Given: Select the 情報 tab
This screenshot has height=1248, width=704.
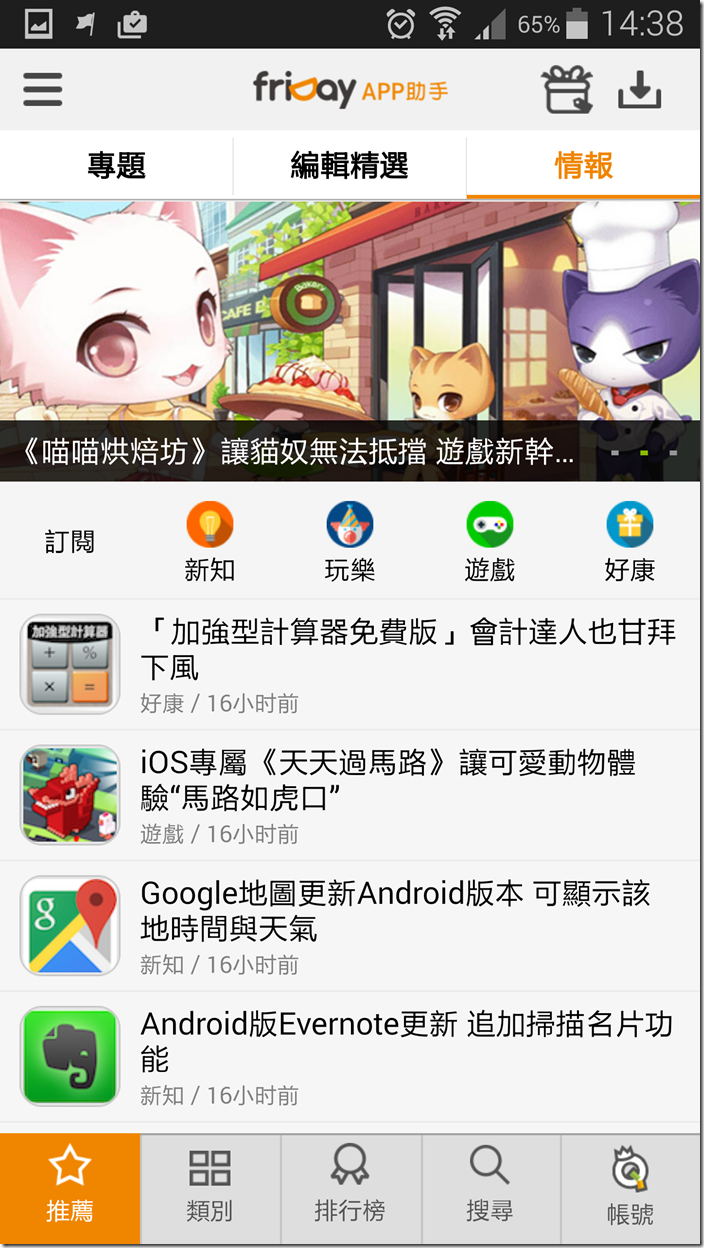Looking at the screenshot, I should (584, 166).
